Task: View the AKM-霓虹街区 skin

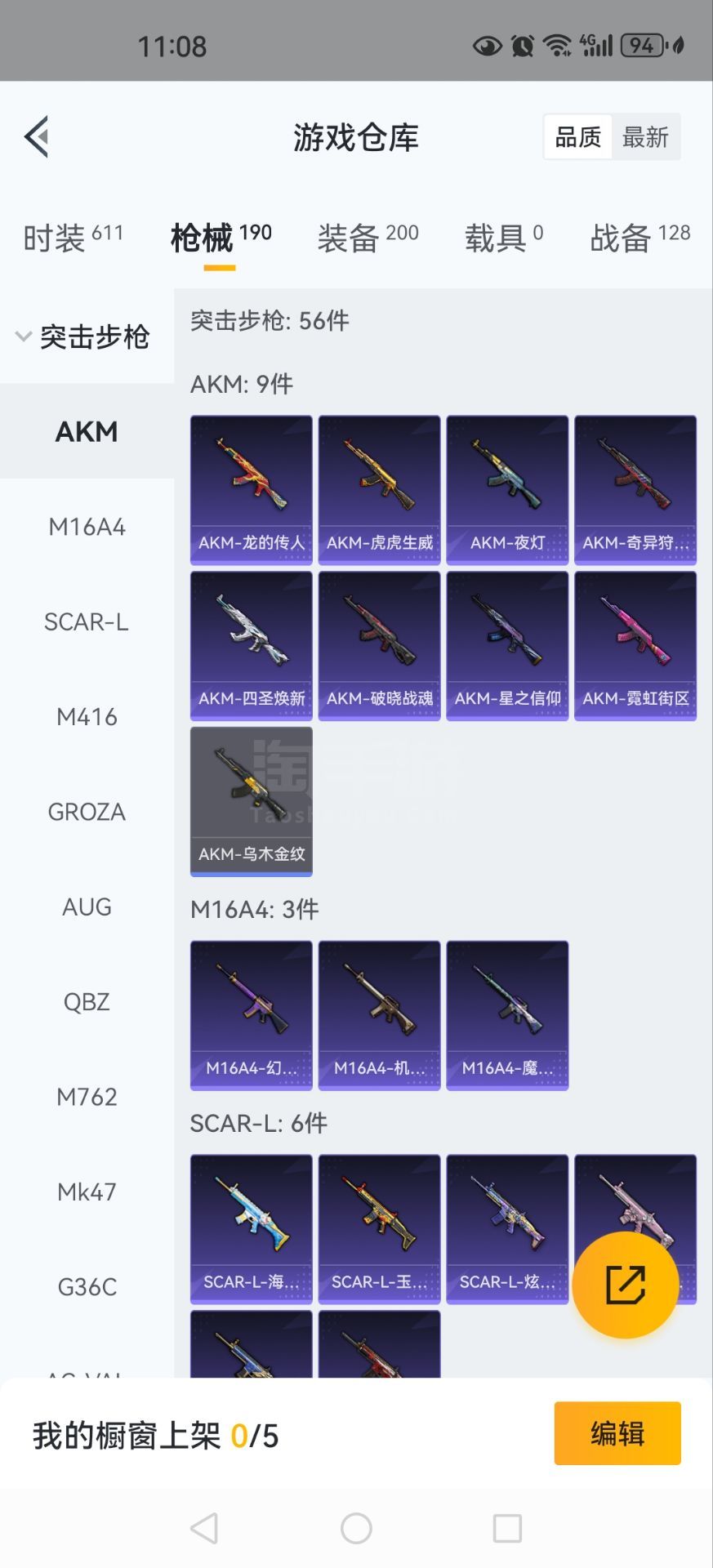Action: (635, 646)
